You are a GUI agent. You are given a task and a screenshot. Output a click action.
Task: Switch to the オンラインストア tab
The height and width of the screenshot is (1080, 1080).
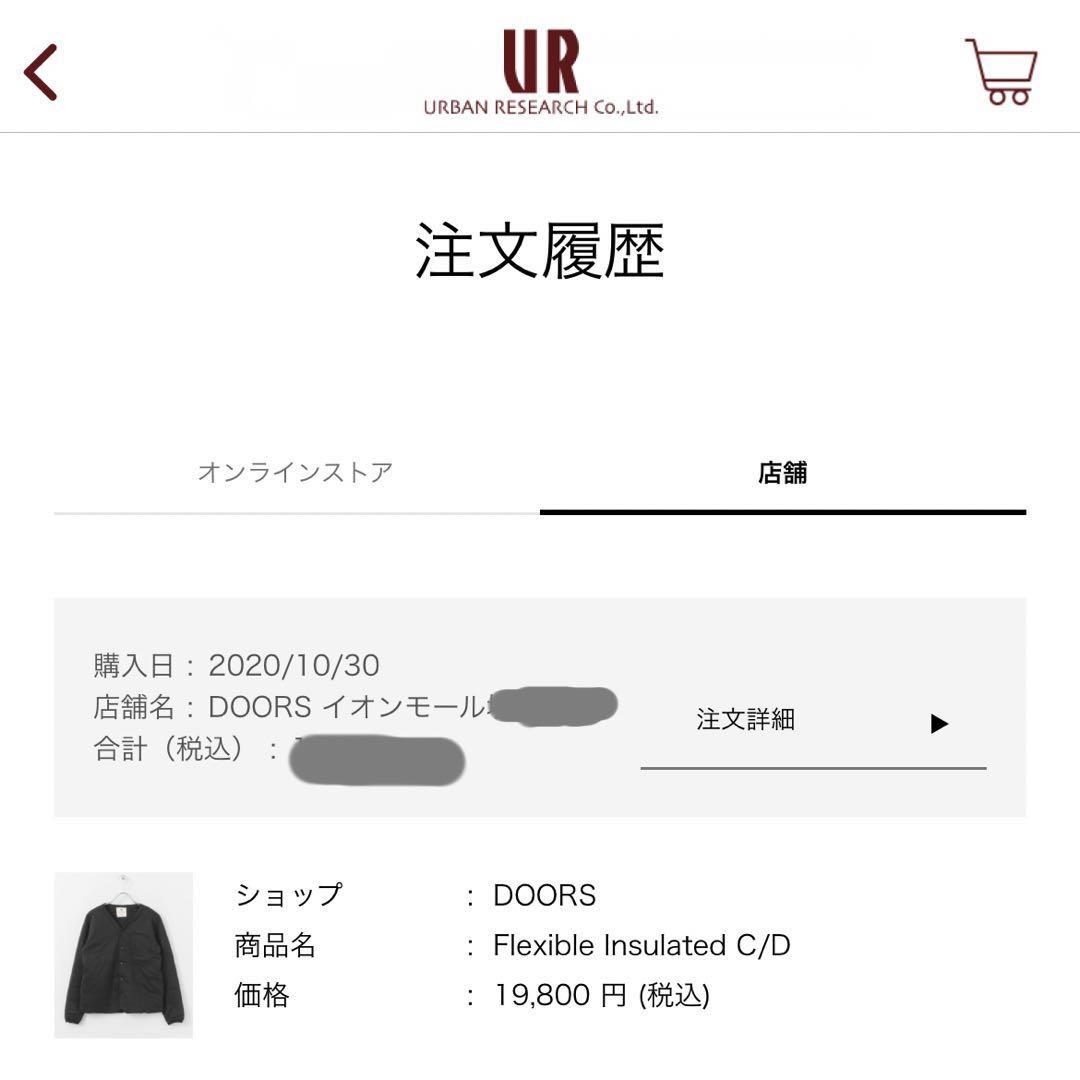click(296, 472)
